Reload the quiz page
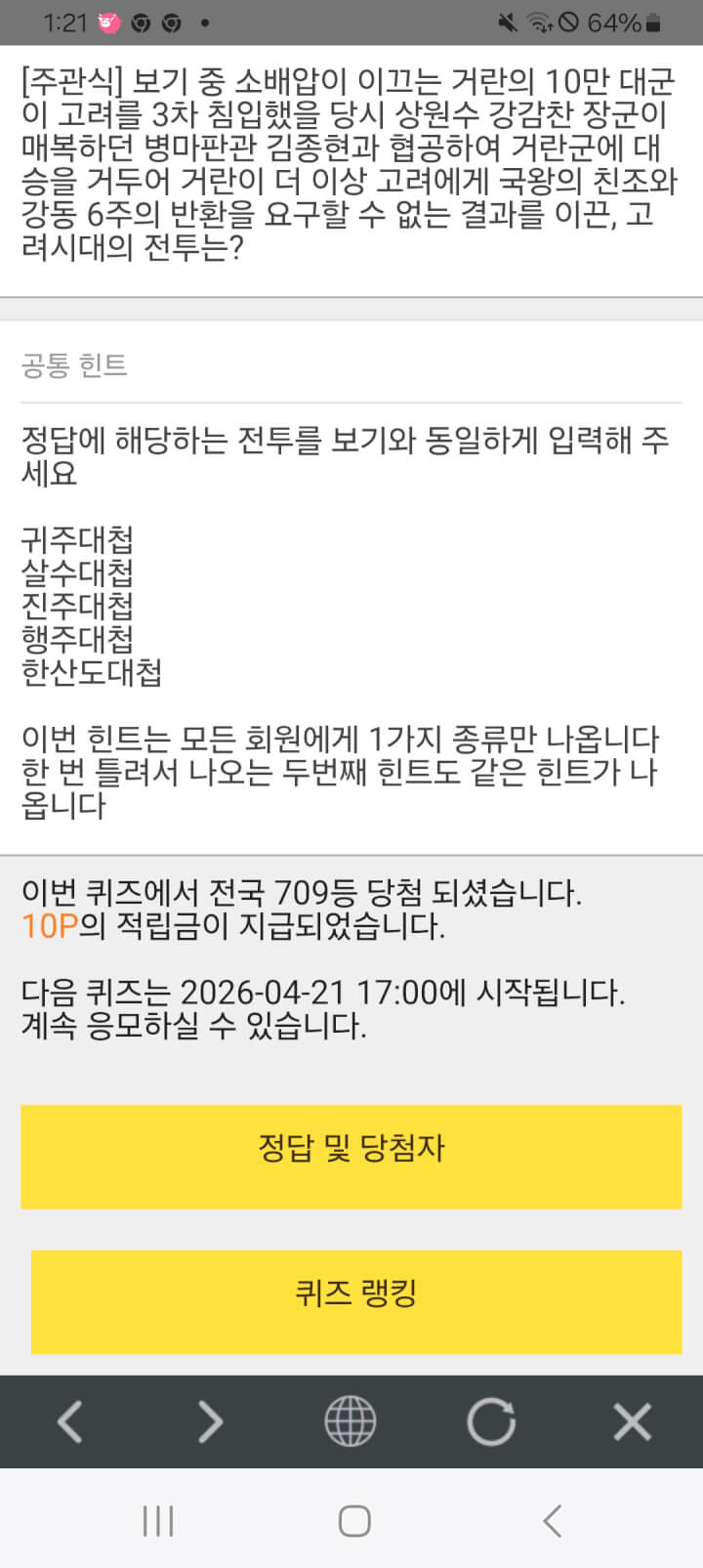 click(491, 1421)
